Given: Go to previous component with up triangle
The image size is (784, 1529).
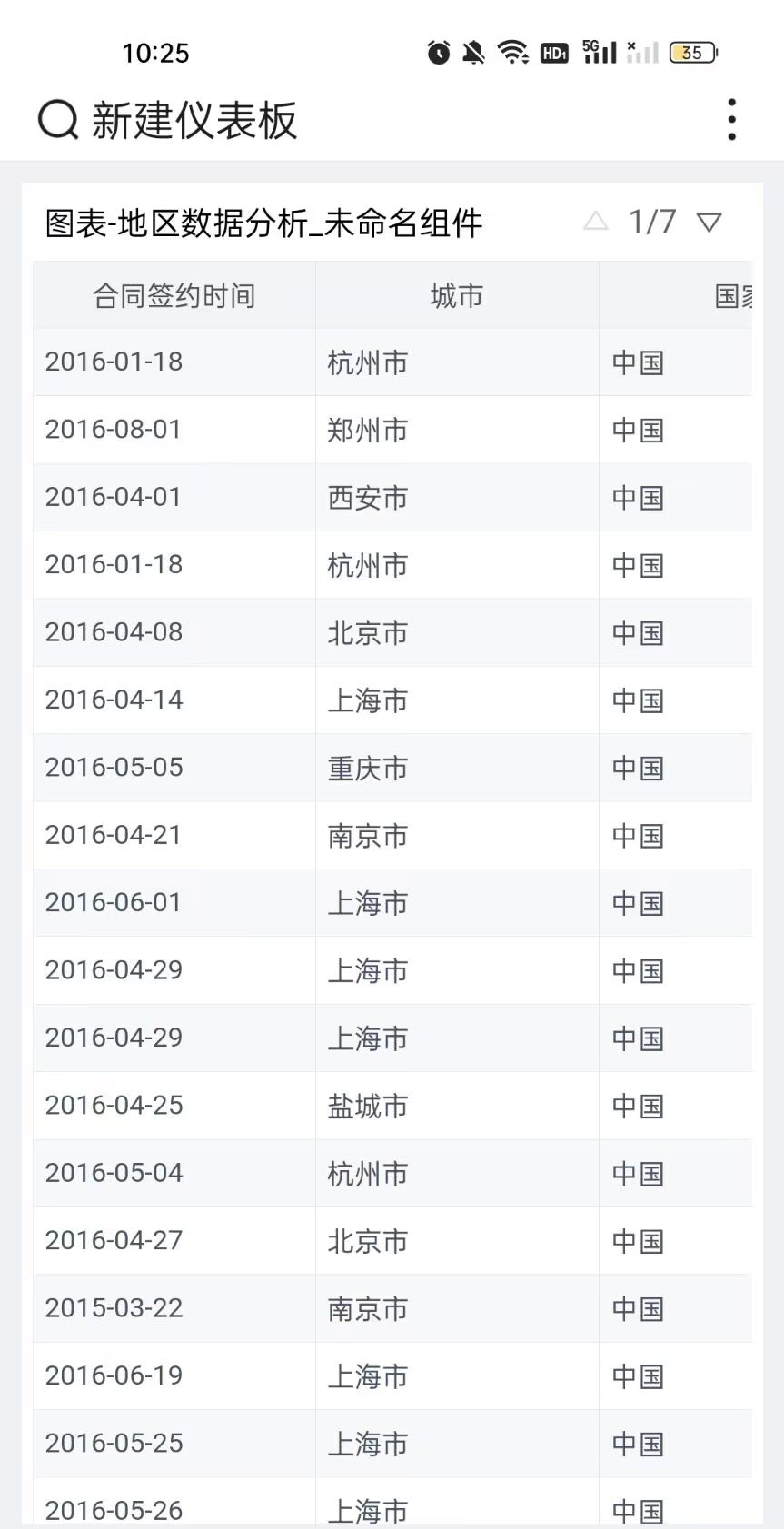Looking at the screenshot, I should tap(596, 221).
